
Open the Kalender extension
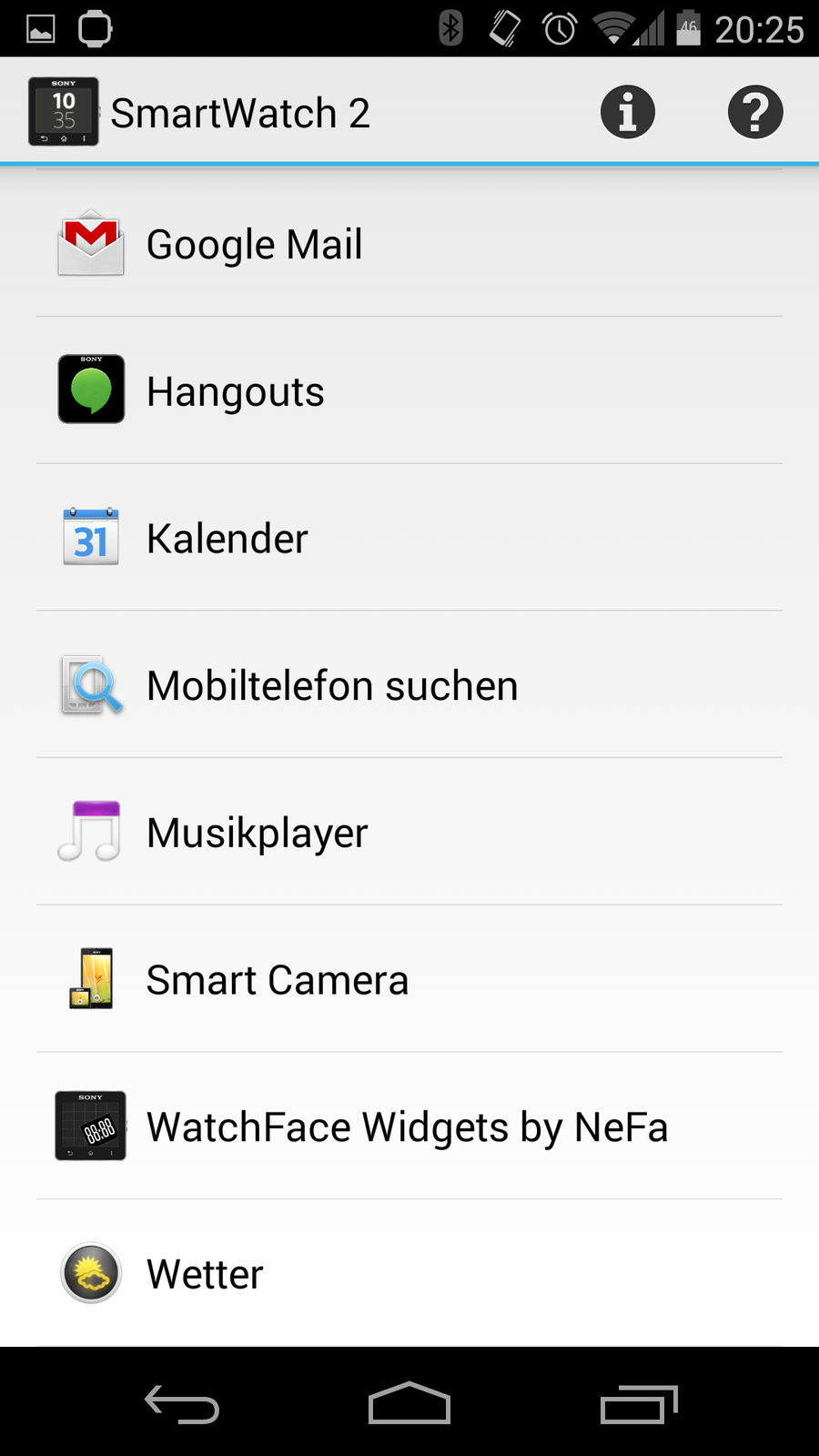(409, 539)
